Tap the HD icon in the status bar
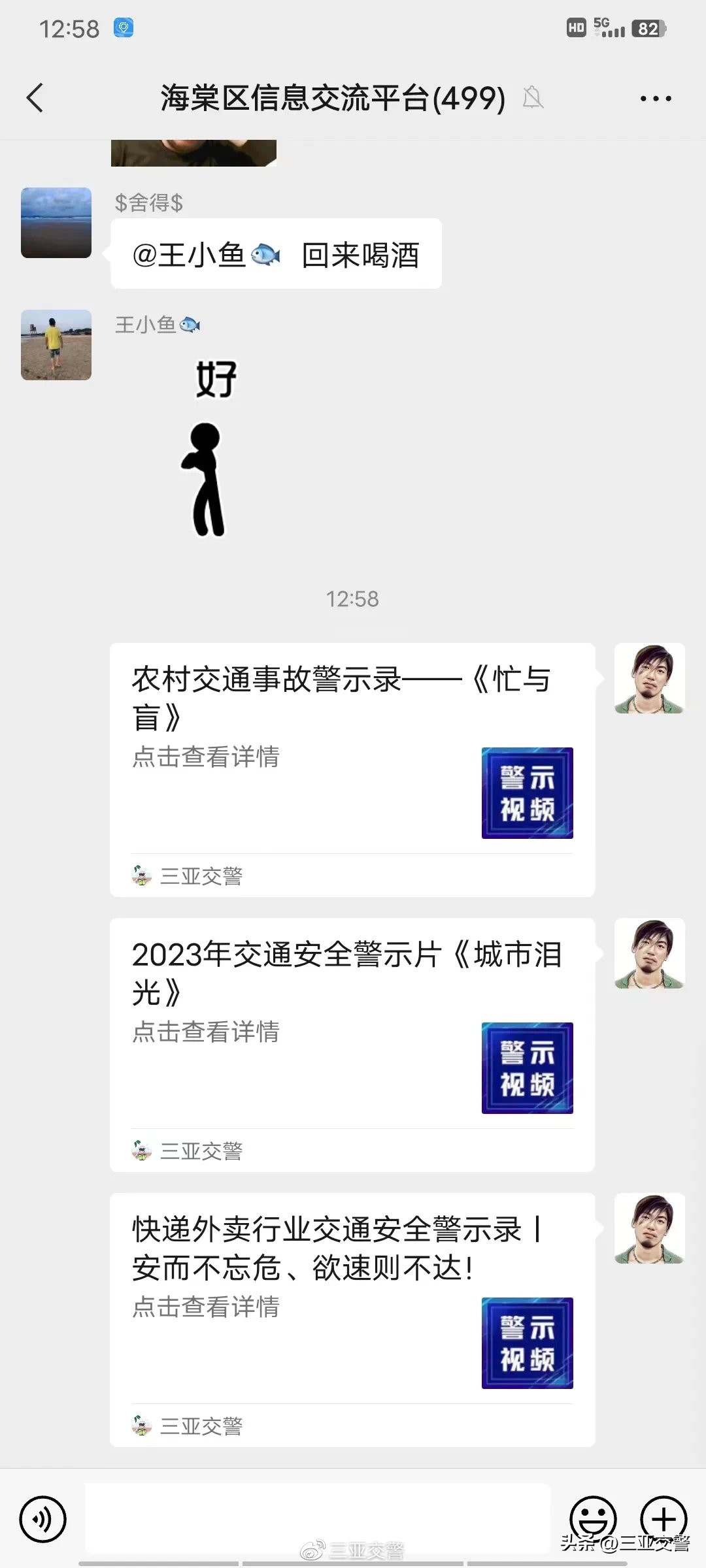706x1568 pixels. point(575,29)
